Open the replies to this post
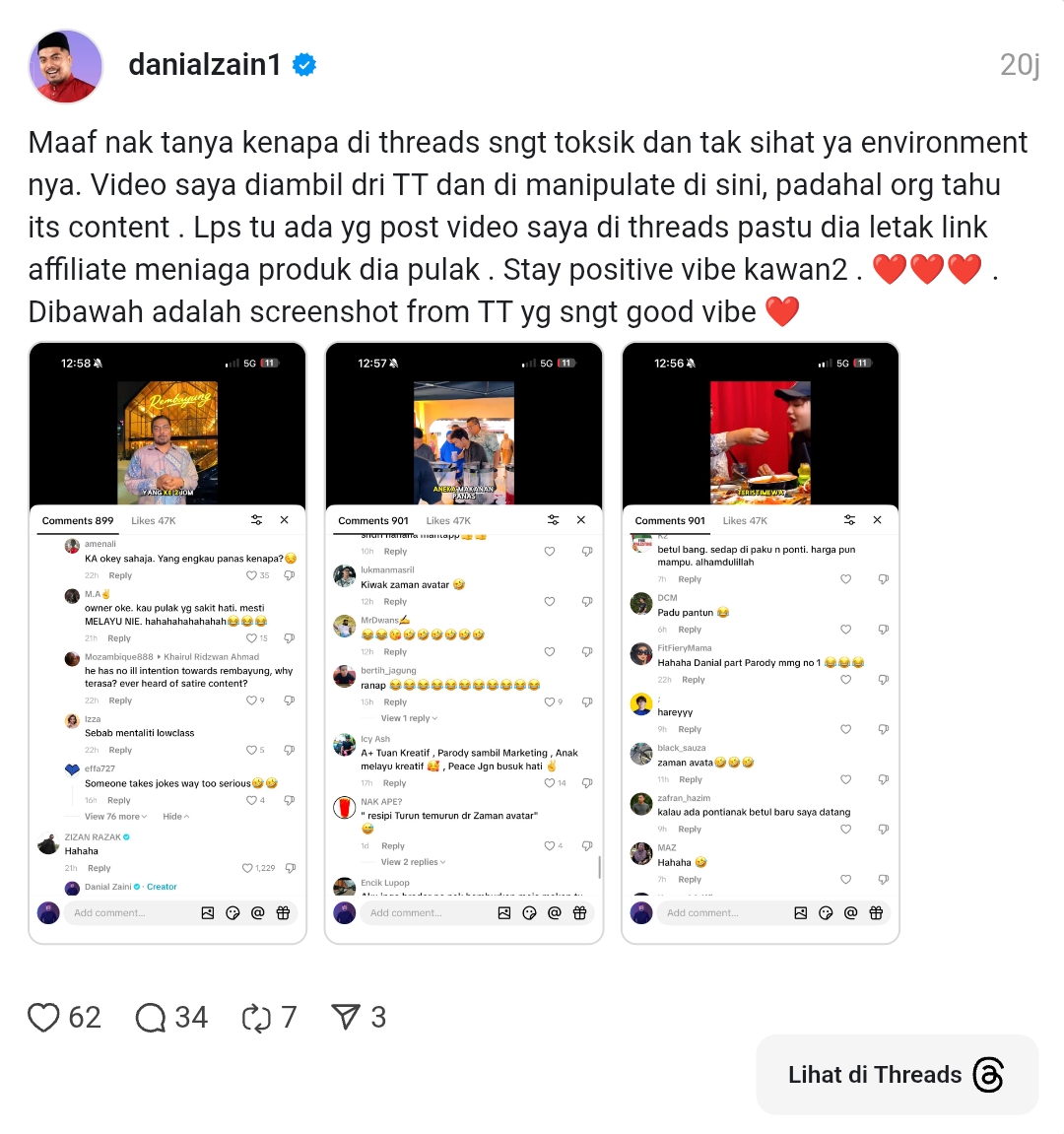This screenshot has height=1134, width=1064. point(151,1017)
